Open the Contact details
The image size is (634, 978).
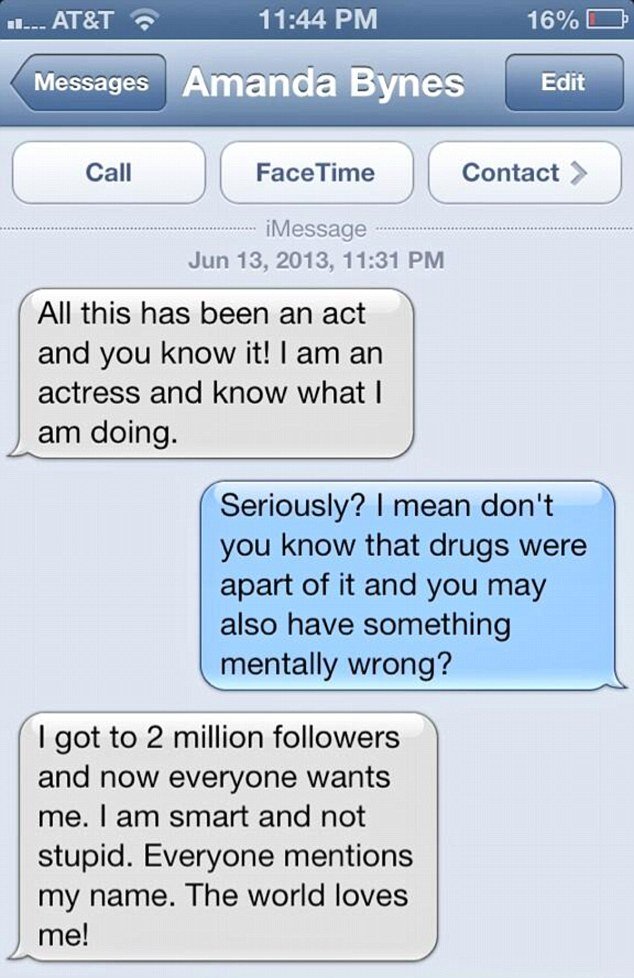coord(523,173)
